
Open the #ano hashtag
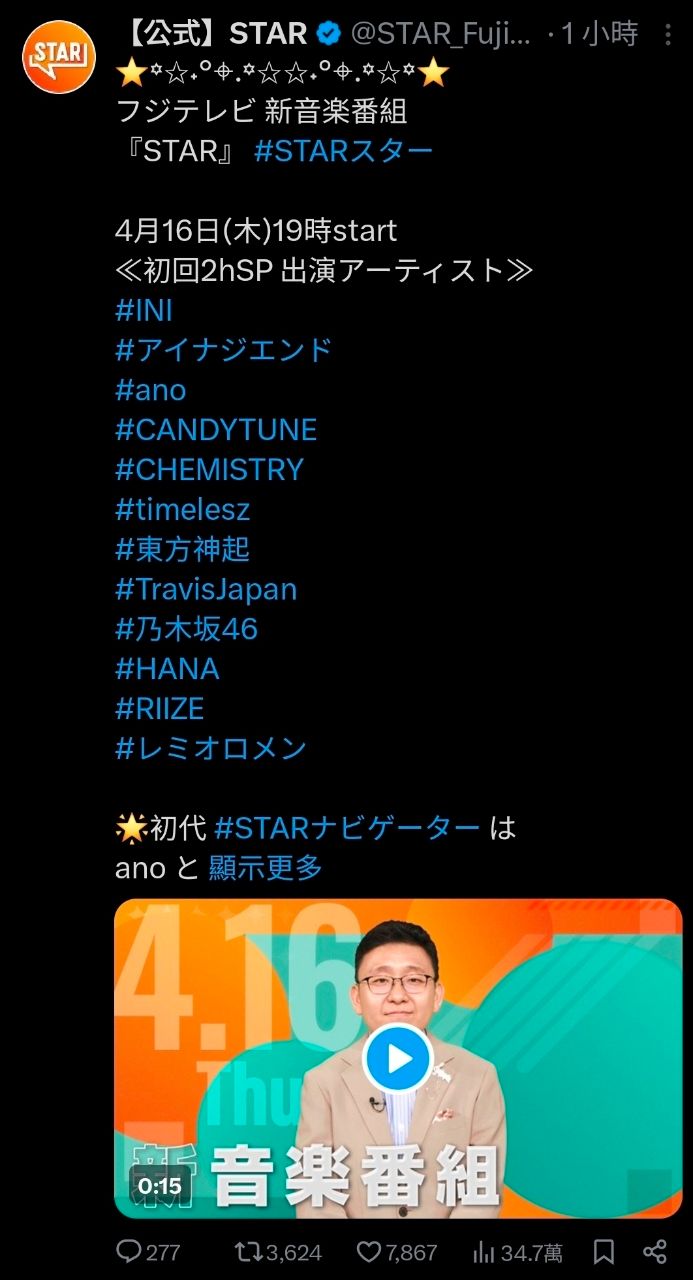(150, 390)
